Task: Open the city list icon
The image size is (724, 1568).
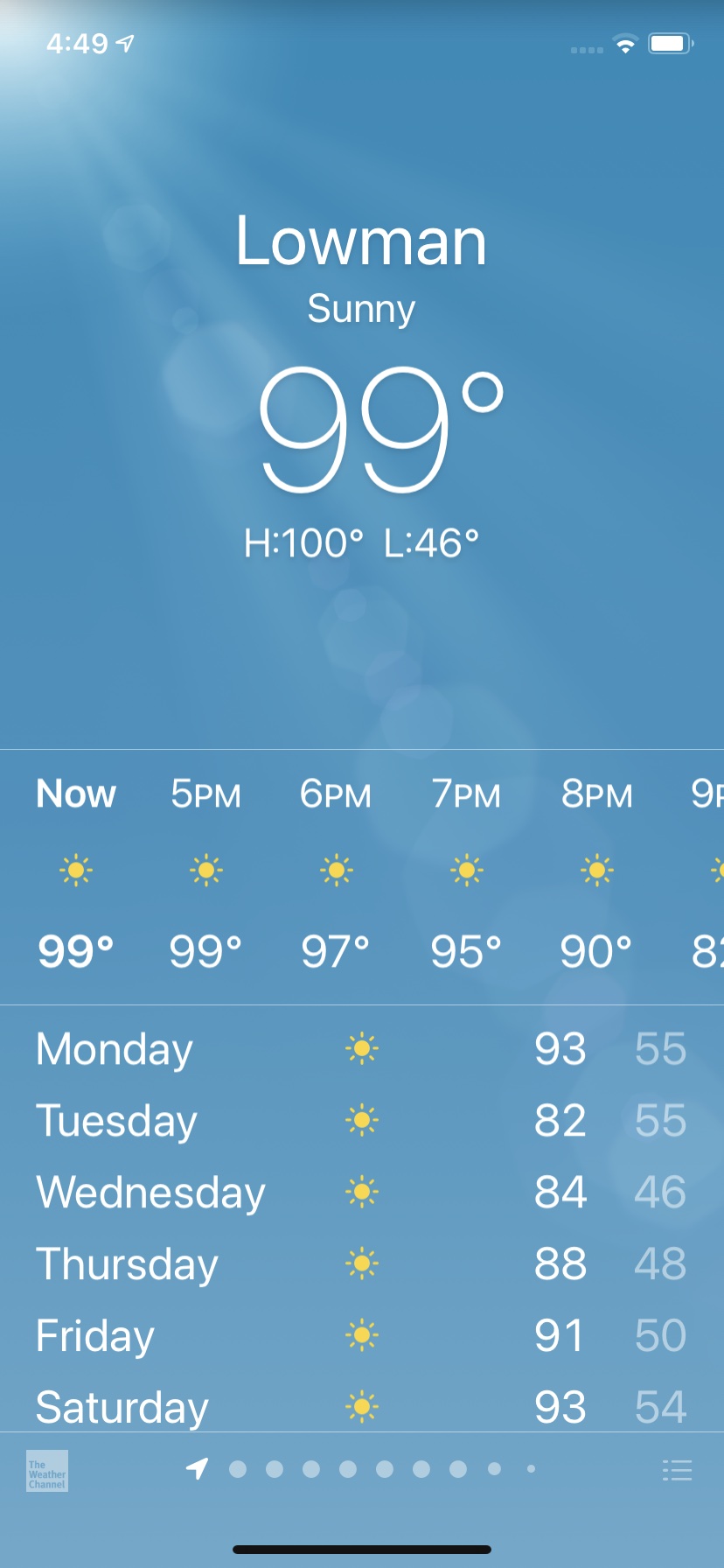Action: [677, 1470]
